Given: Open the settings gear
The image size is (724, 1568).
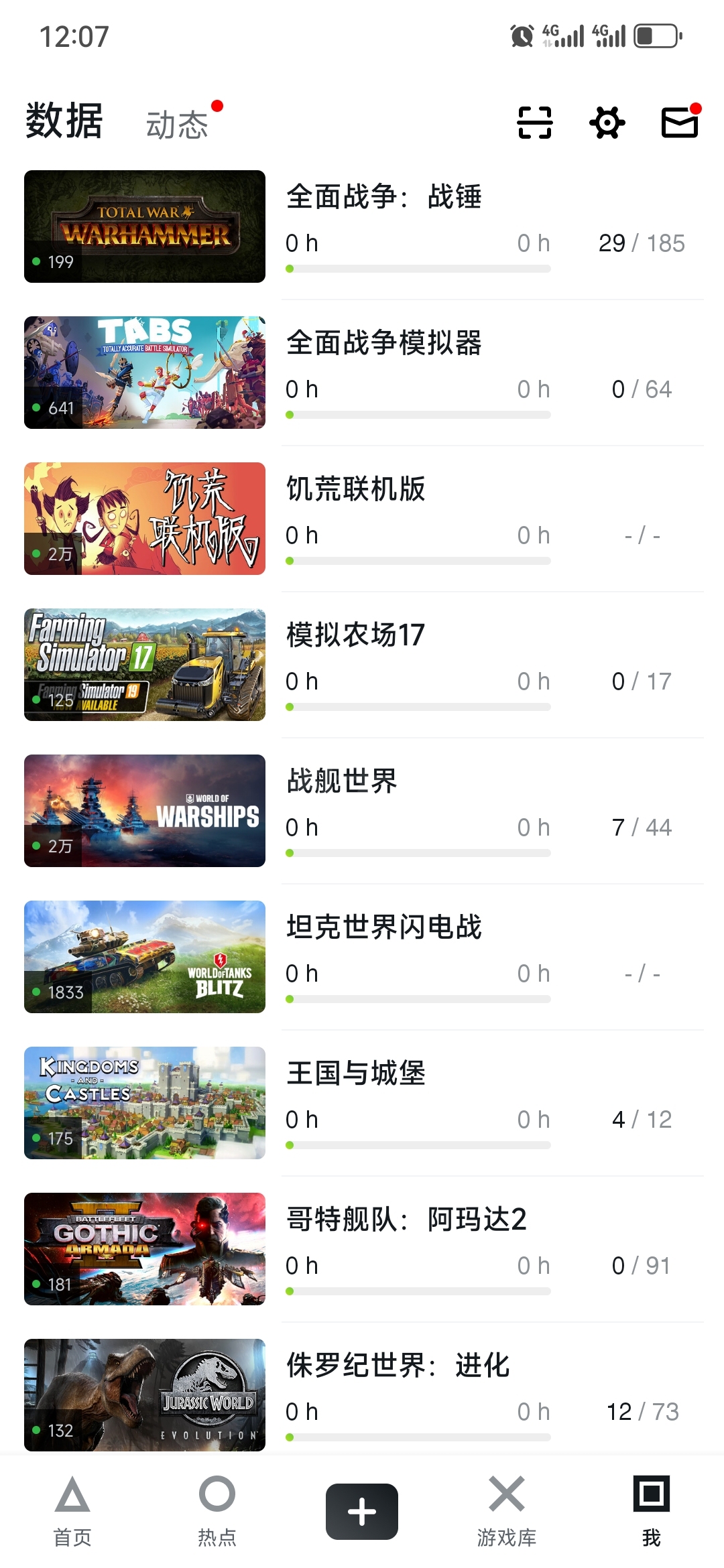Looking at the screenshot, I should click(x=607, y=123).
